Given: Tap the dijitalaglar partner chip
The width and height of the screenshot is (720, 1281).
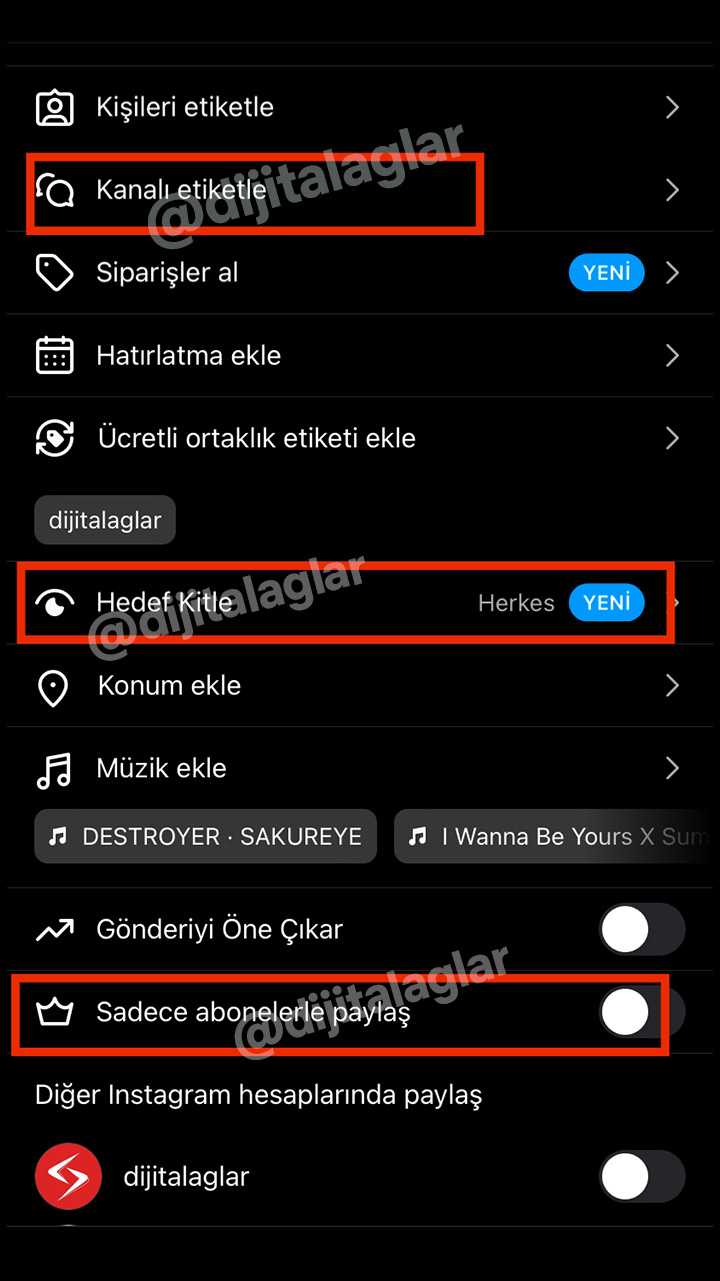Looking at the screenshot, I should coord(105,521).
